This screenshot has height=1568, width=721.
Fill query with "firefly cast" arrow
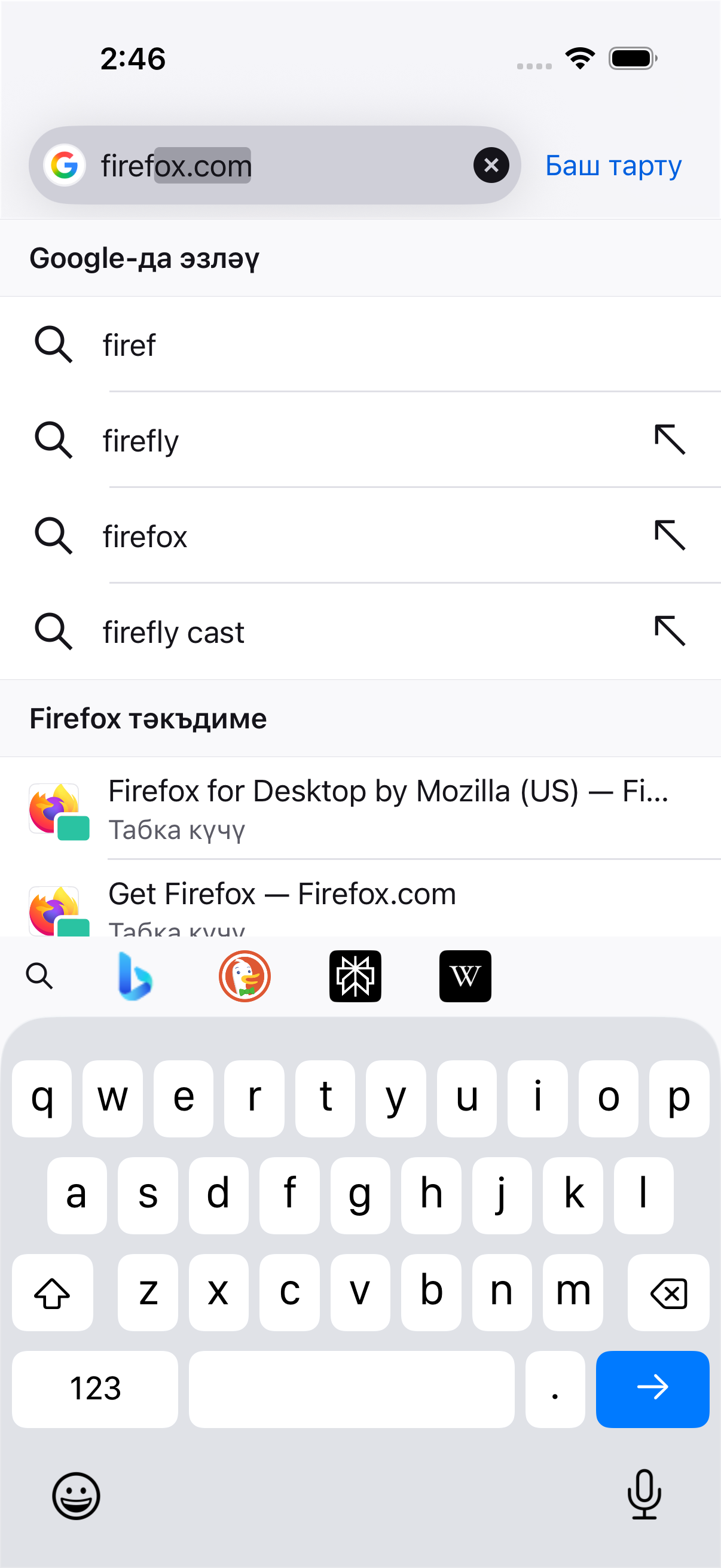tap(670, 632)
